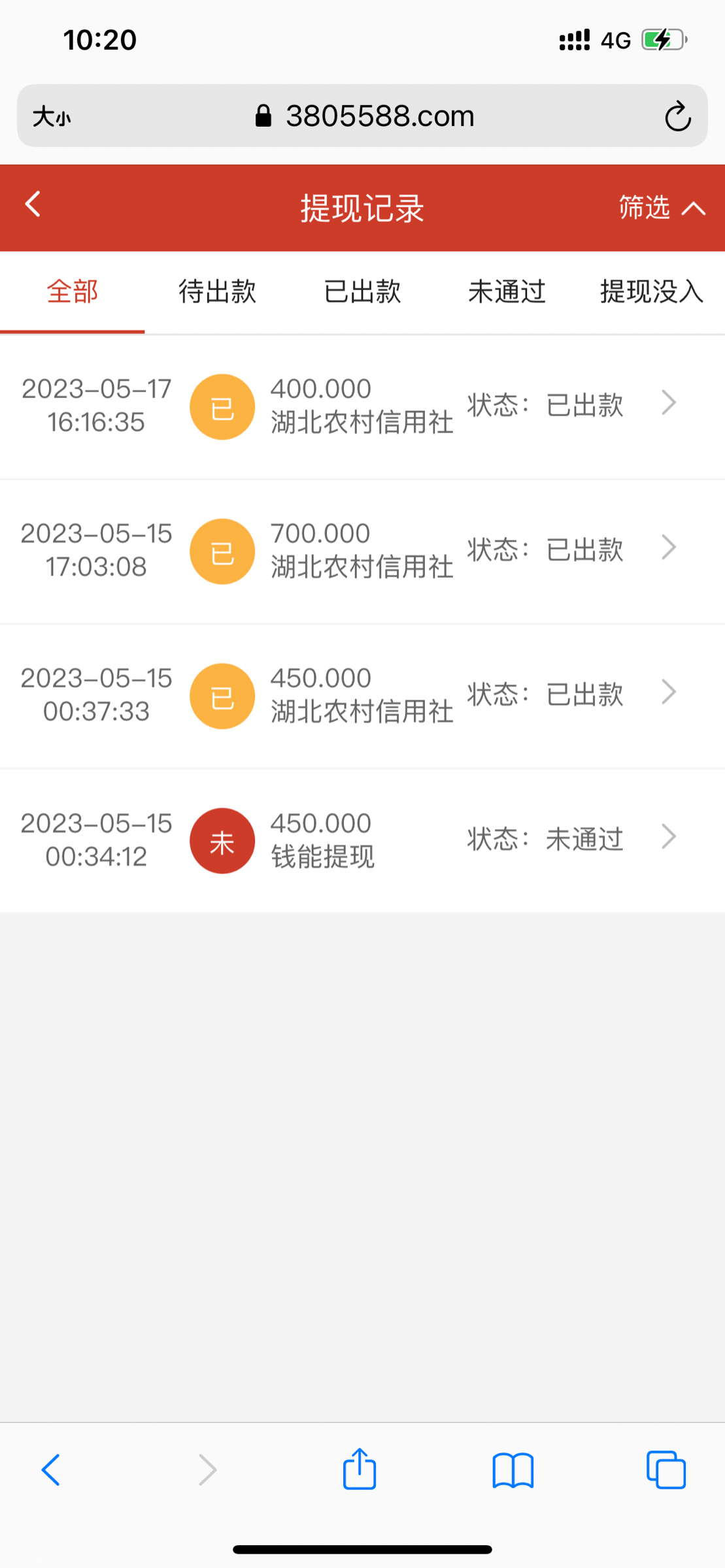Share this page from the toolbar
725x1568 pixels.
360,1469
